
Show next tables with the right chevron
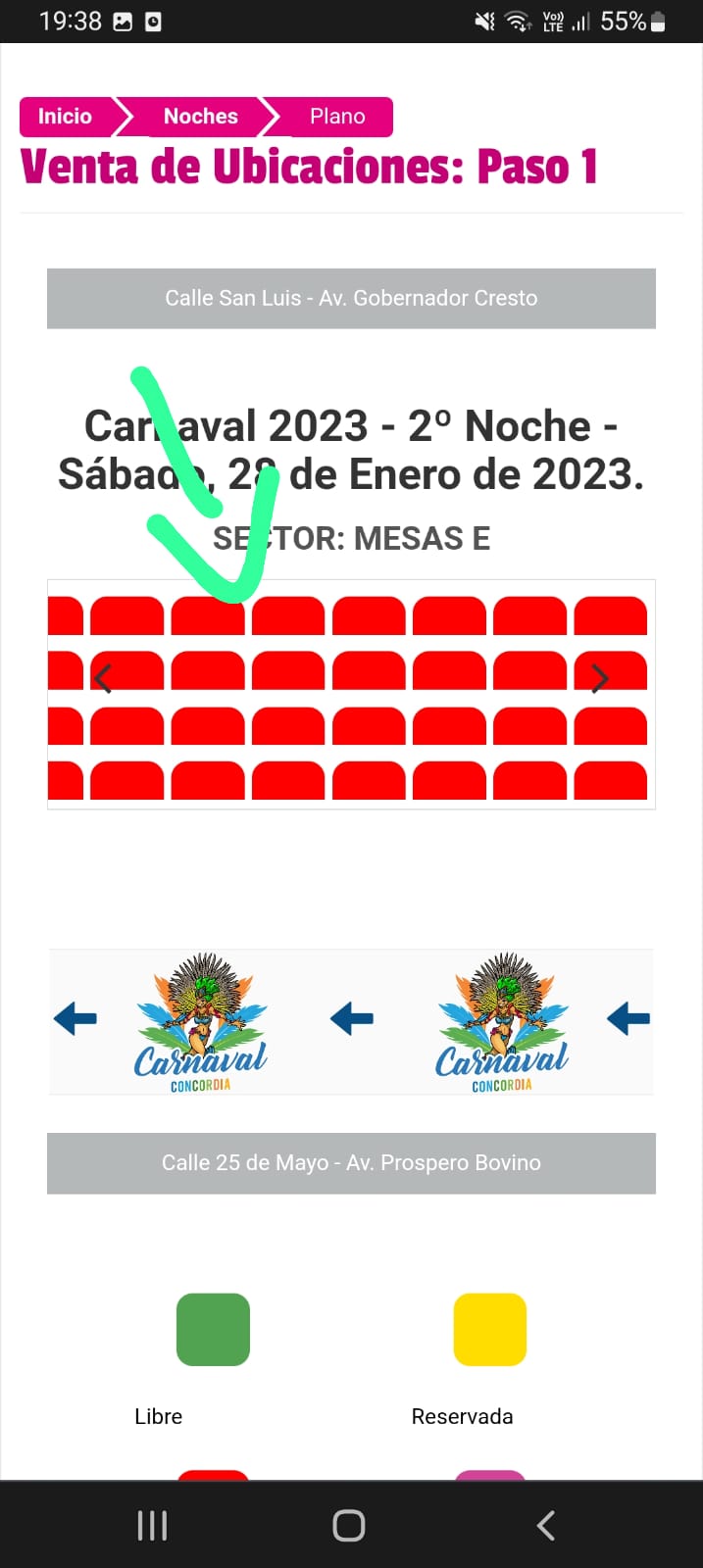[600, 678]
